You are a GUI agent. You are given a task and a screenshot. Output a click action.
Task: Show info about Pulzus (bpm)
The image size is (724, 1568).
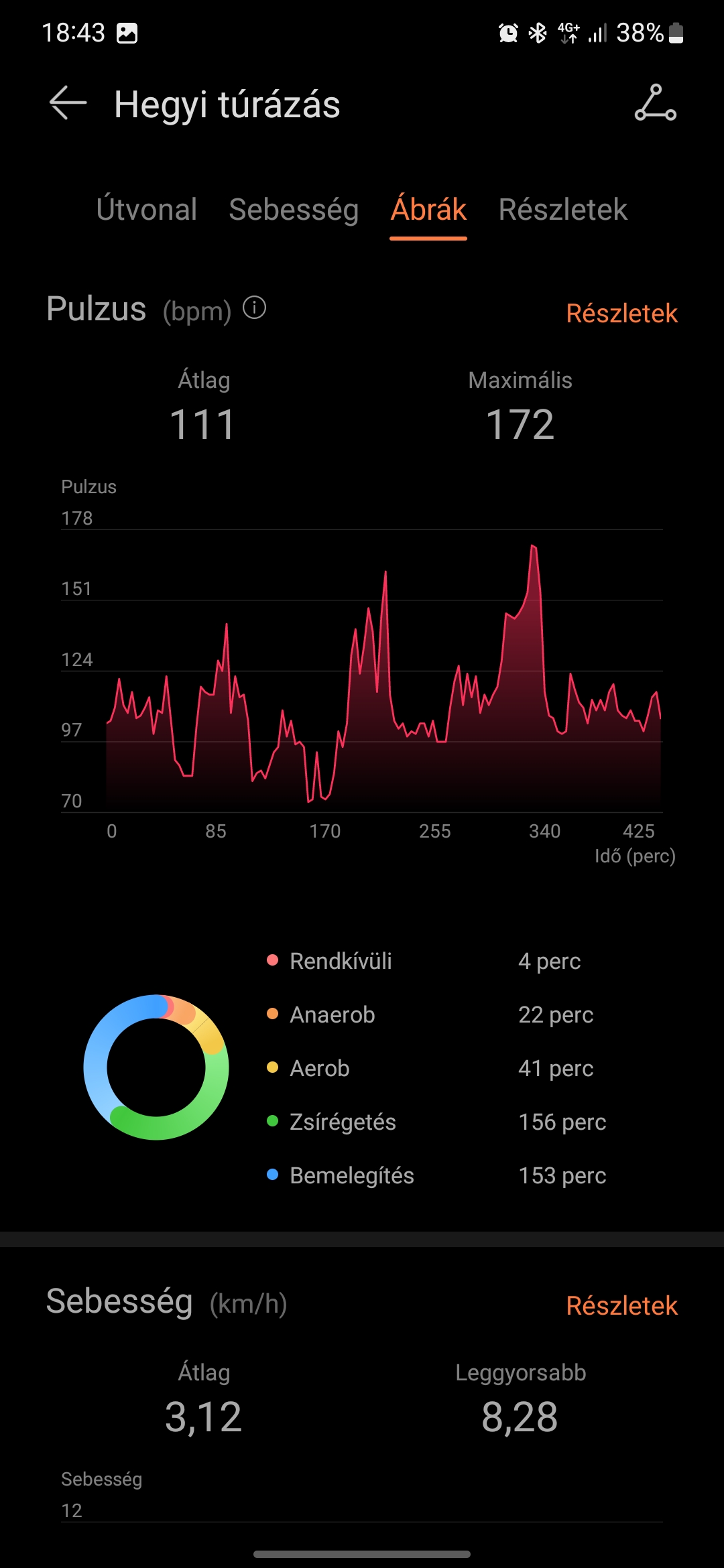[x=255, y=308]
